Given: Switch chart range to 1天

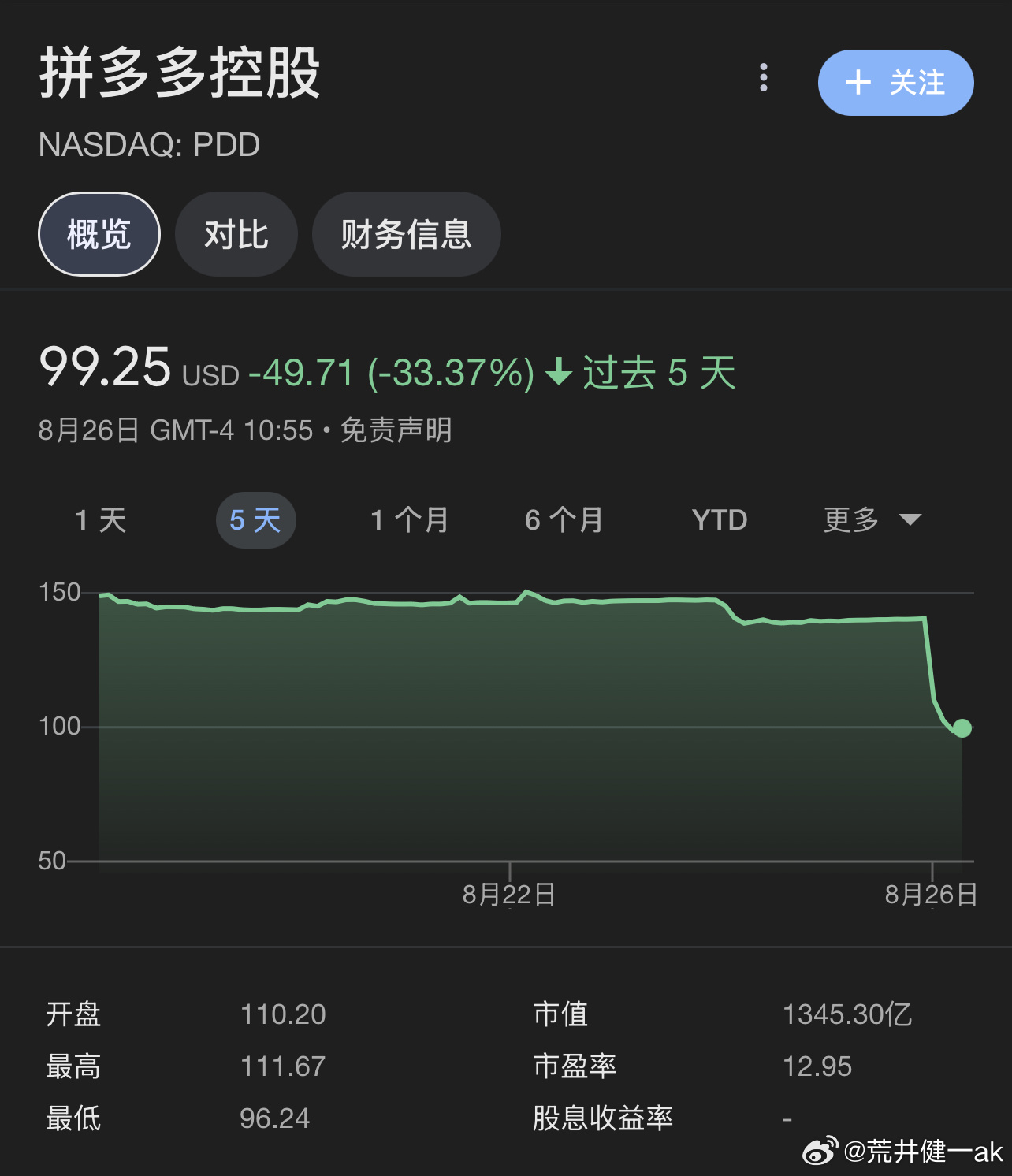Looking at the screenshot, I should (x=100, y=520).
